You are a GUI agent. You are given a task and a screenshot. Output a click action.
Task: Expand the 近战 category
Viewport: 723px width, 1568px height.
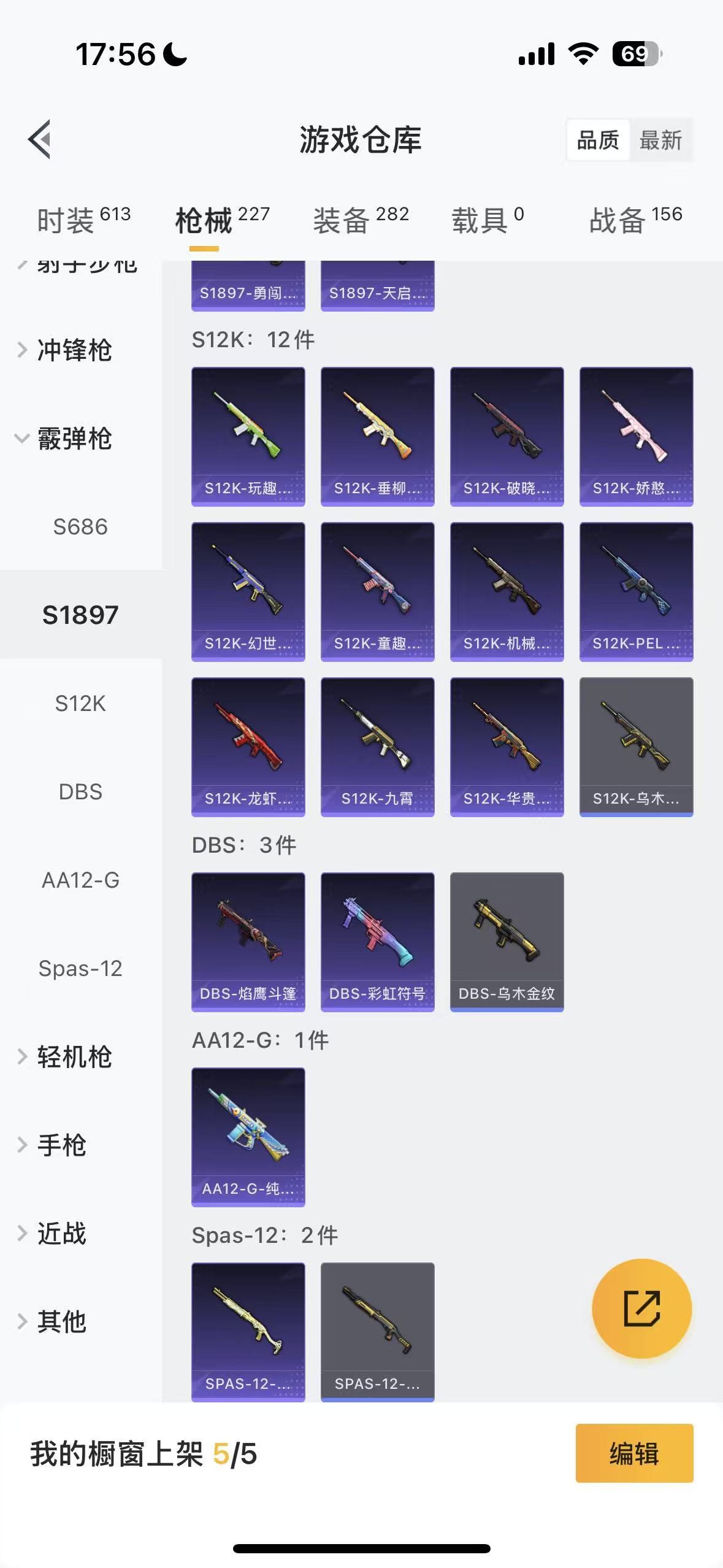pos(61,1234)
